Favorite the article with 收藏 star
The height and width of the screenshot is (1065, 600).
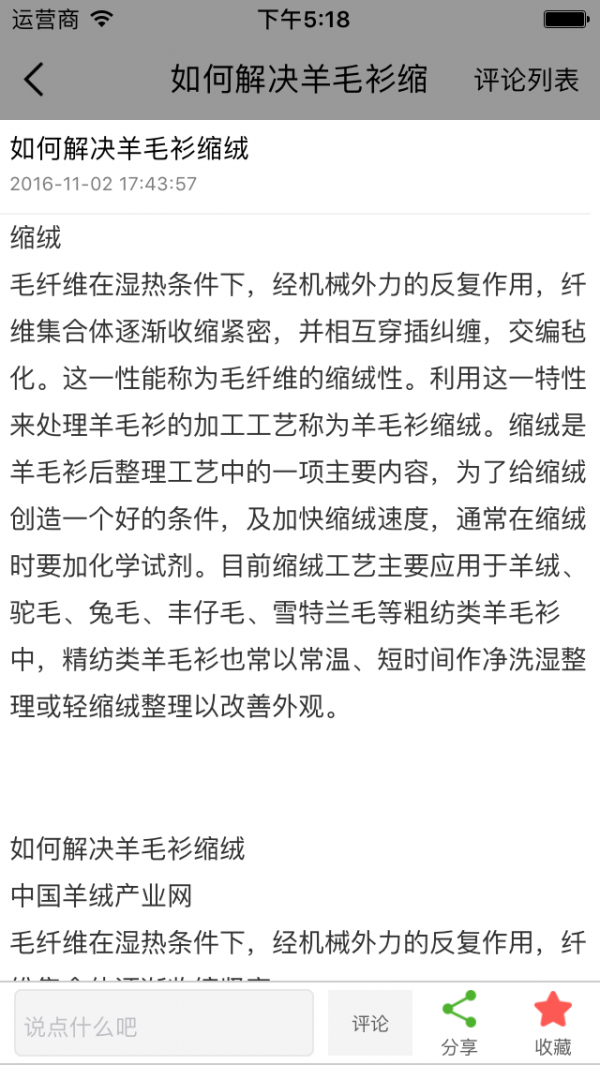552,1022
